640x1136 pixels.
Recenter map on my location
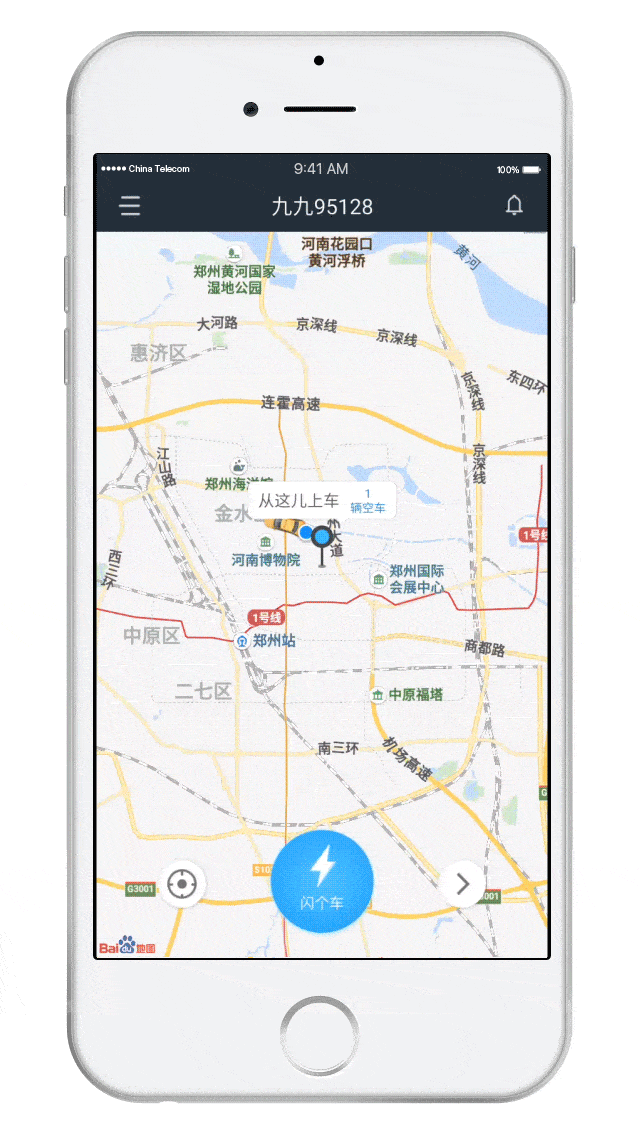tap(181, 884)
